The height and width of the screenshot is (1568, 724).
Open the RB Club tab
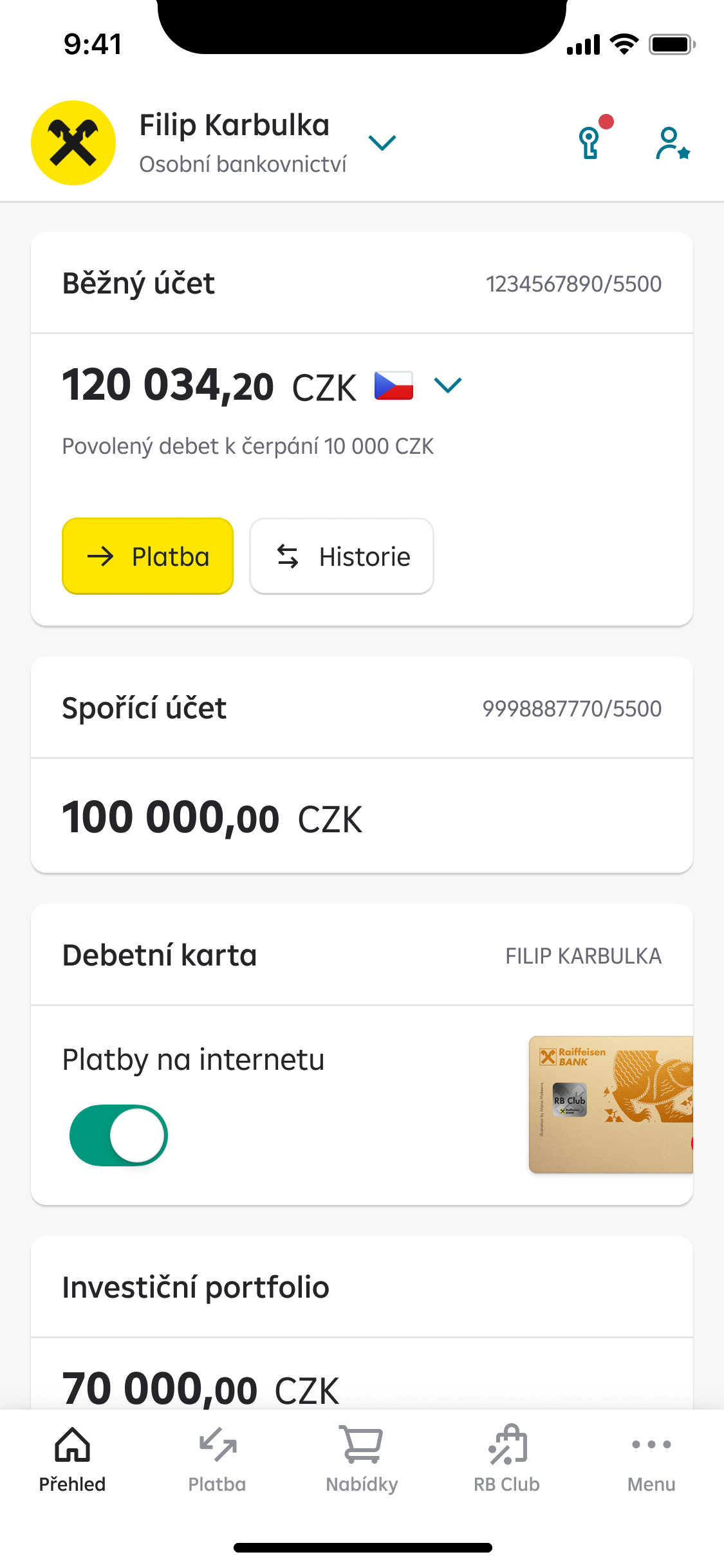[x=506, y=1459]
